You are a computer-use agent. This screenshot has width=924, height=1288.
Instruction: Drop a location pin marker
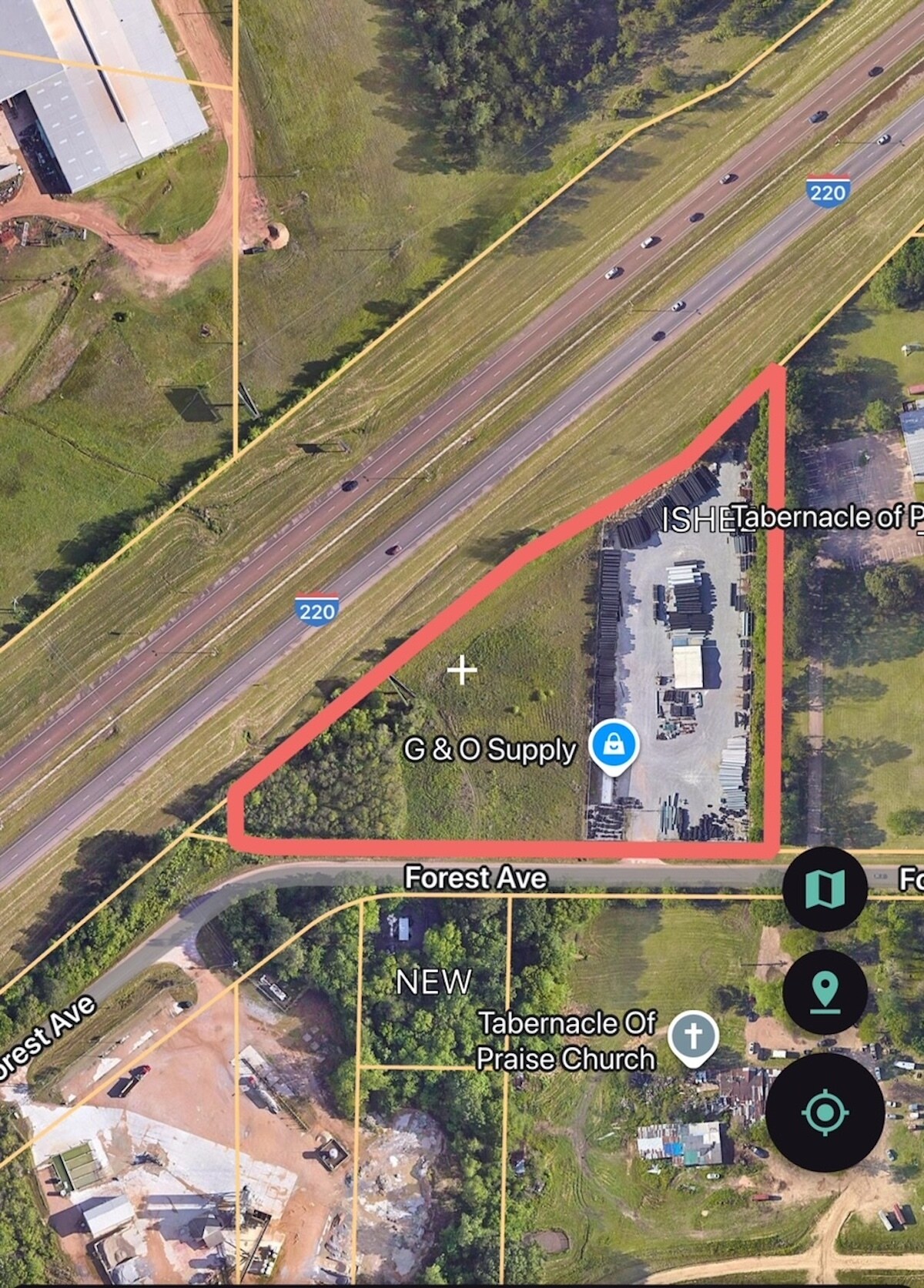point(825,992)
